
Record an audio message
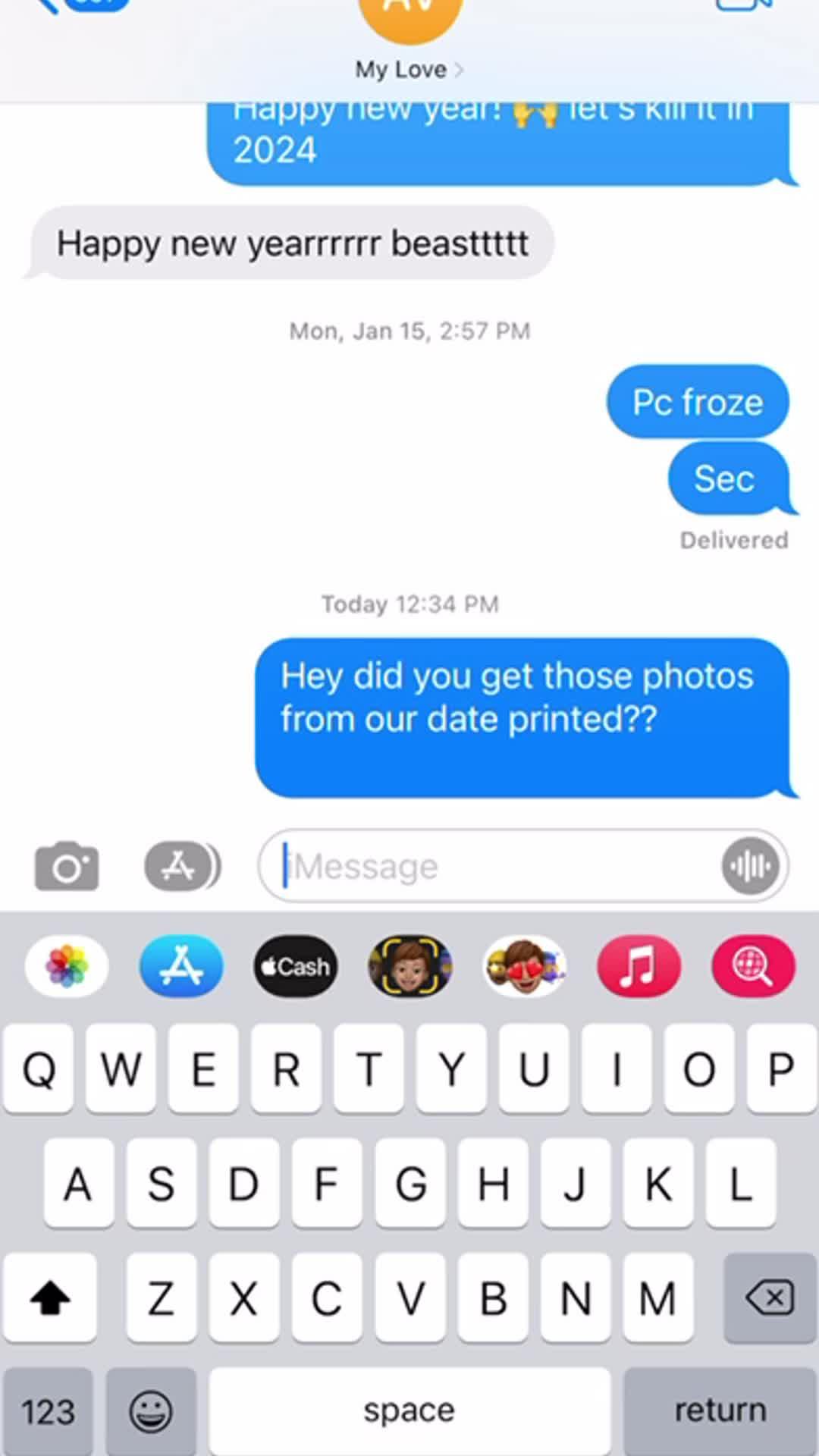pos(749,866)
